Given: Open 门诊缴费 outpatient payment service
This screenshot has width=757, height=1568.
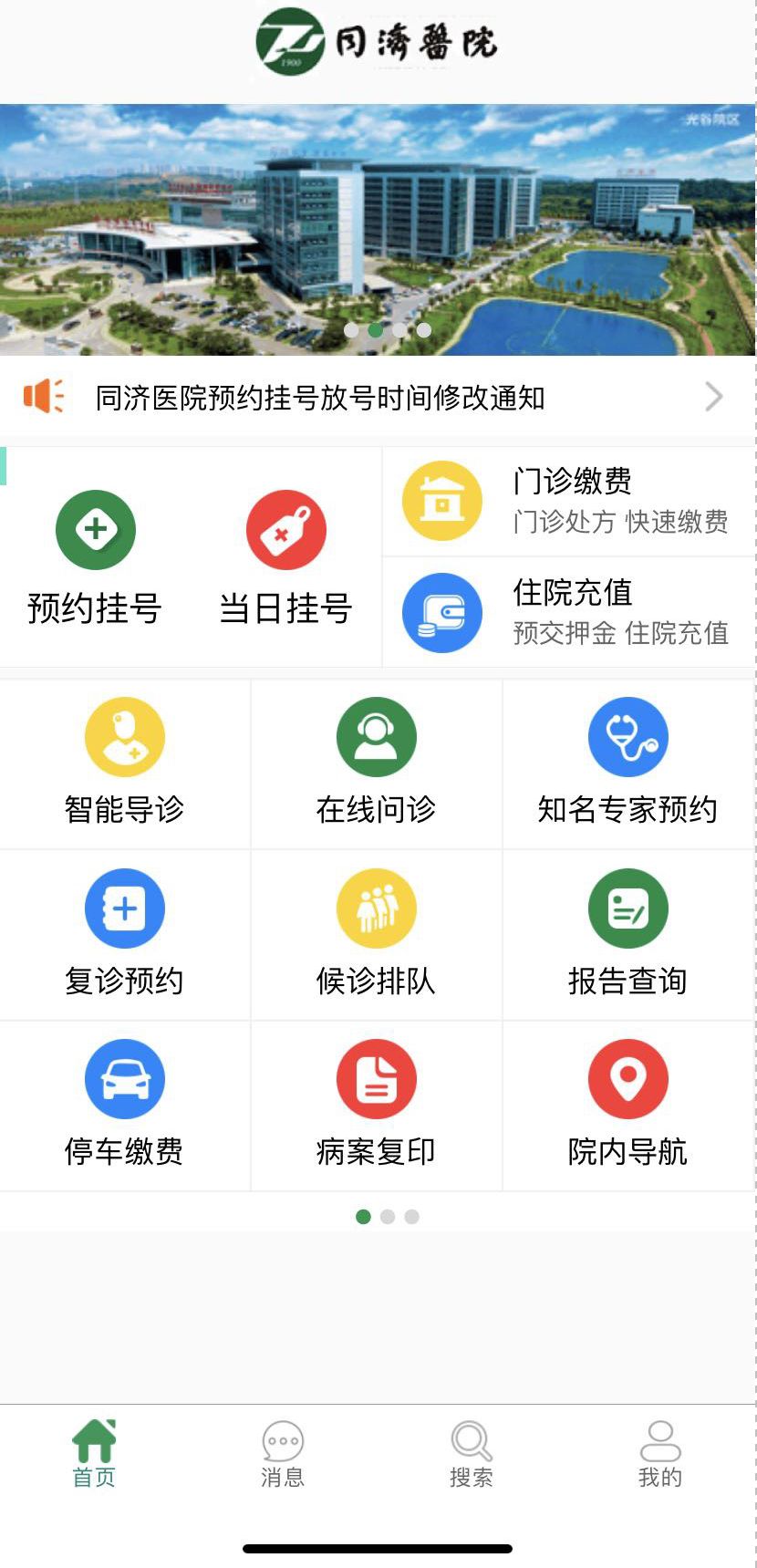Looking at the screenshot, I should tap(570, 500).
